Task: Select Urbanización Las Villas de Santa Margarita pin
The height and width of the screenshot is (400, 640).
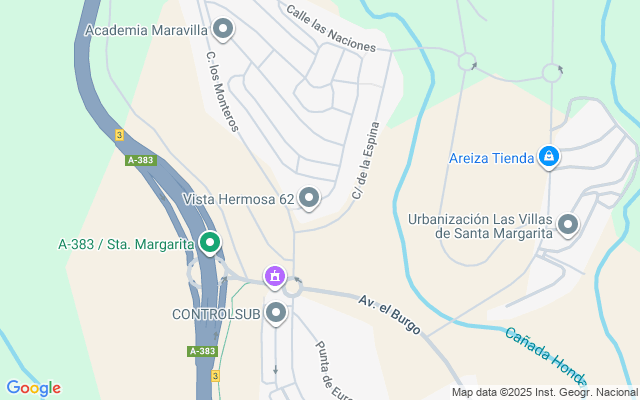Action: tap(568, 225)
